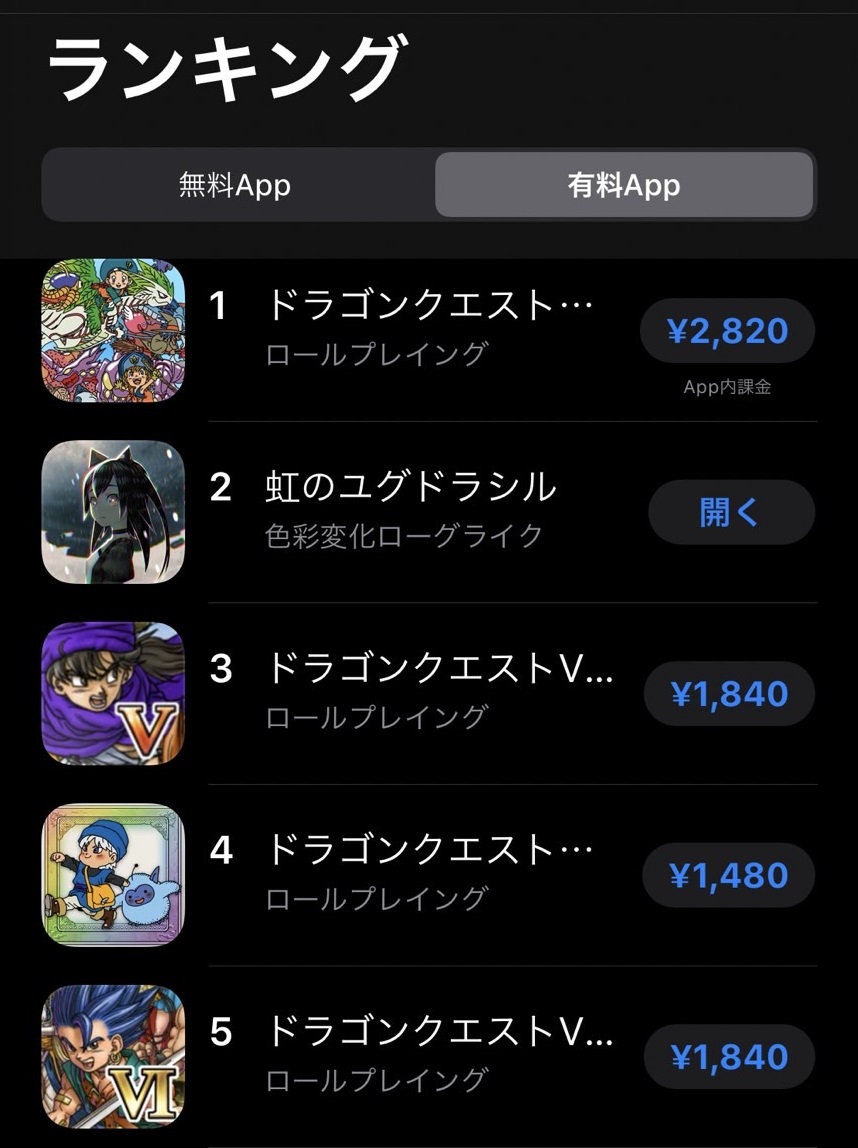Tap the ¥1,840 button for rank 3

coord(729,693)
